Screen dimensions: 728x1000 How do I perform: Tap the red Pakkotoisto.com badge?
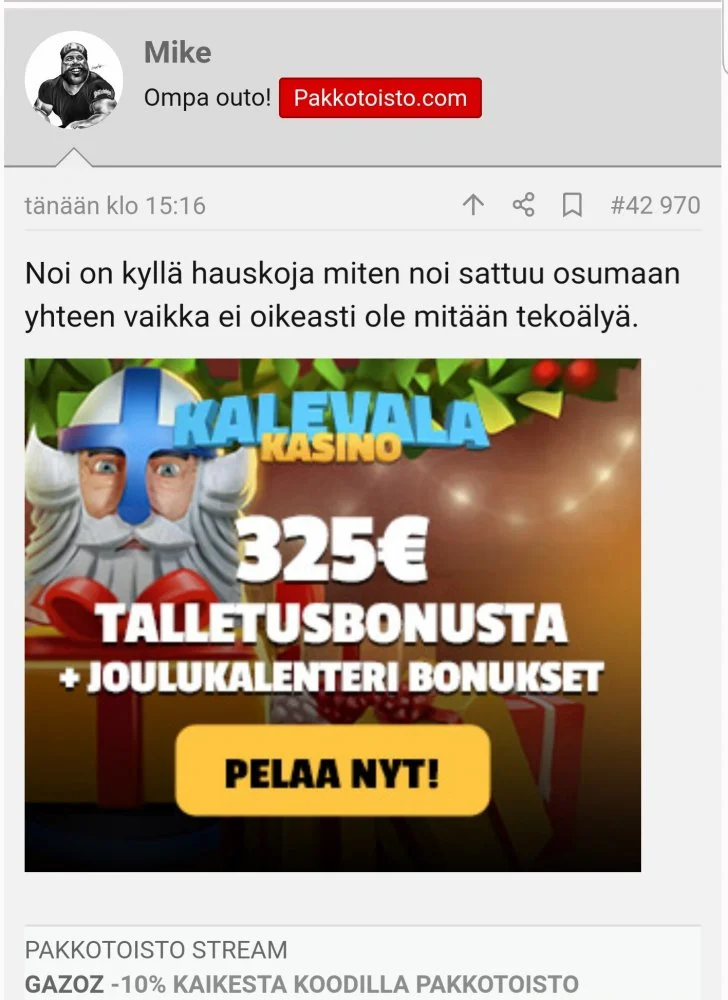click(x=380, y=98)
